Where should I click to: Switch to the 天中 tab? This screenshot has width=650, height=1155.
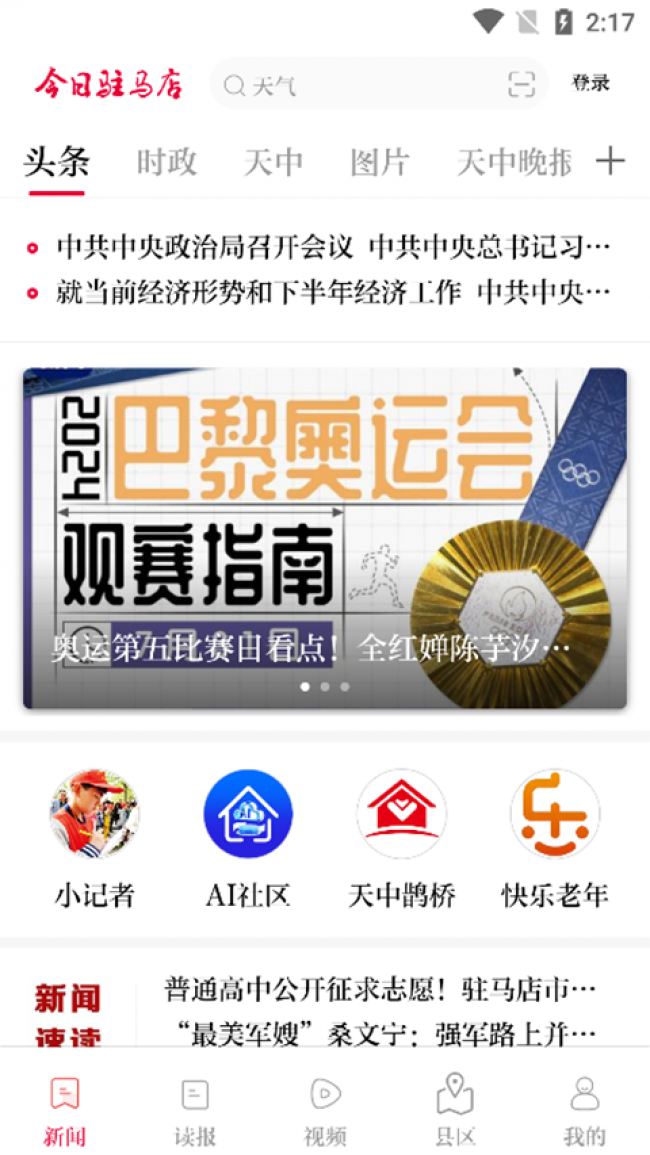point(273,162)
